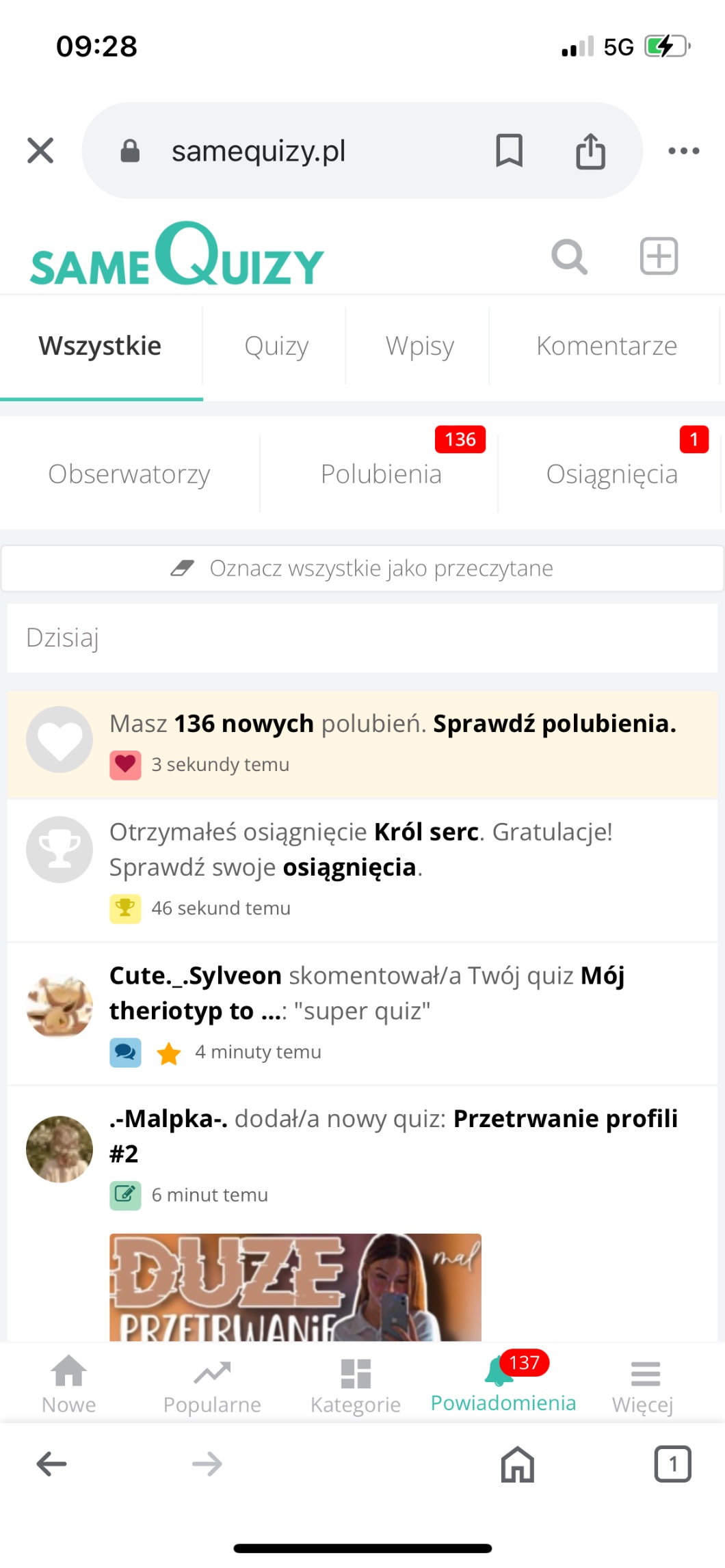
Task: Switch to the Quizy tab
Action: click(x=276, y=347)
